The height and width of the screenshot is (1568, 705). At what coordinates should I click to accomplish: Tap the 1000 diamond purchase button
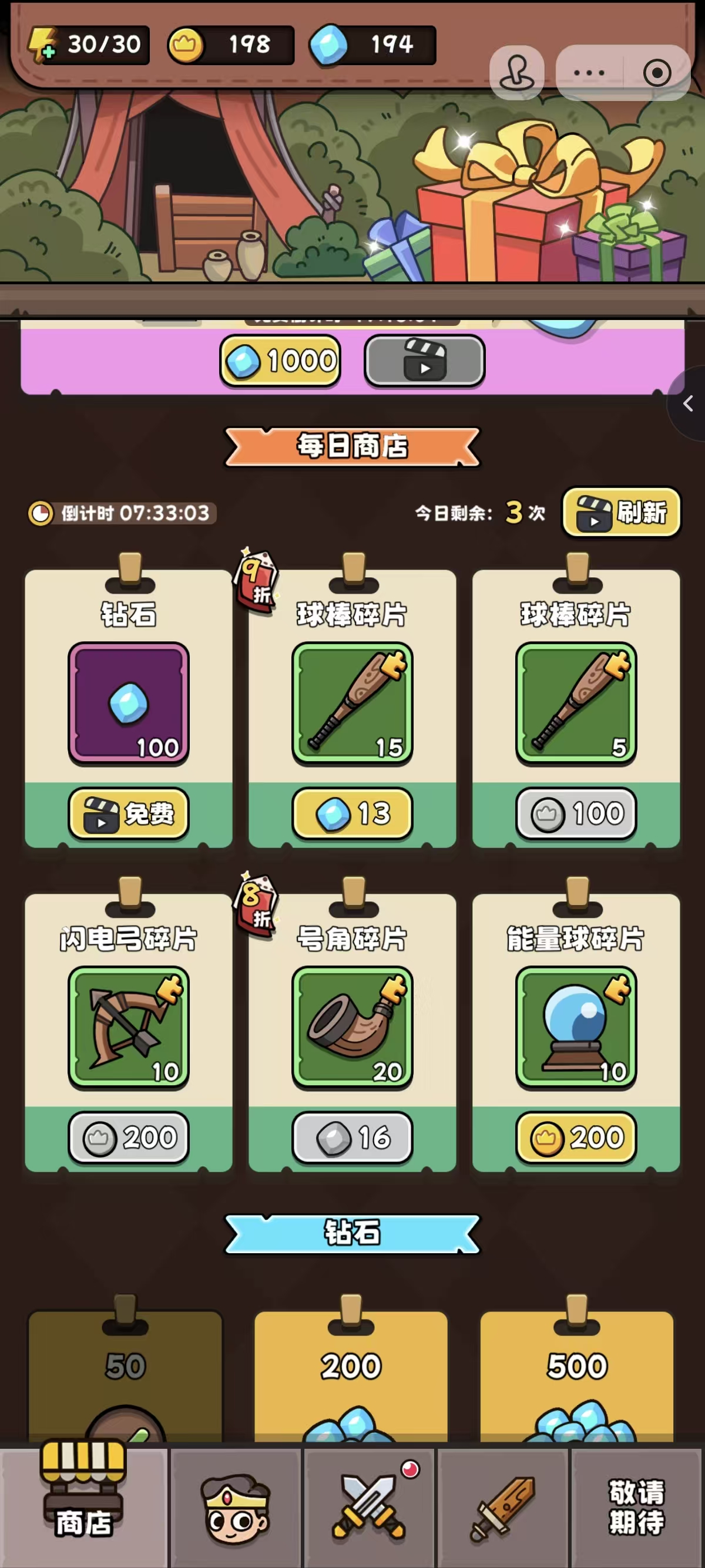pyautogui.click(x=280, y=361)
